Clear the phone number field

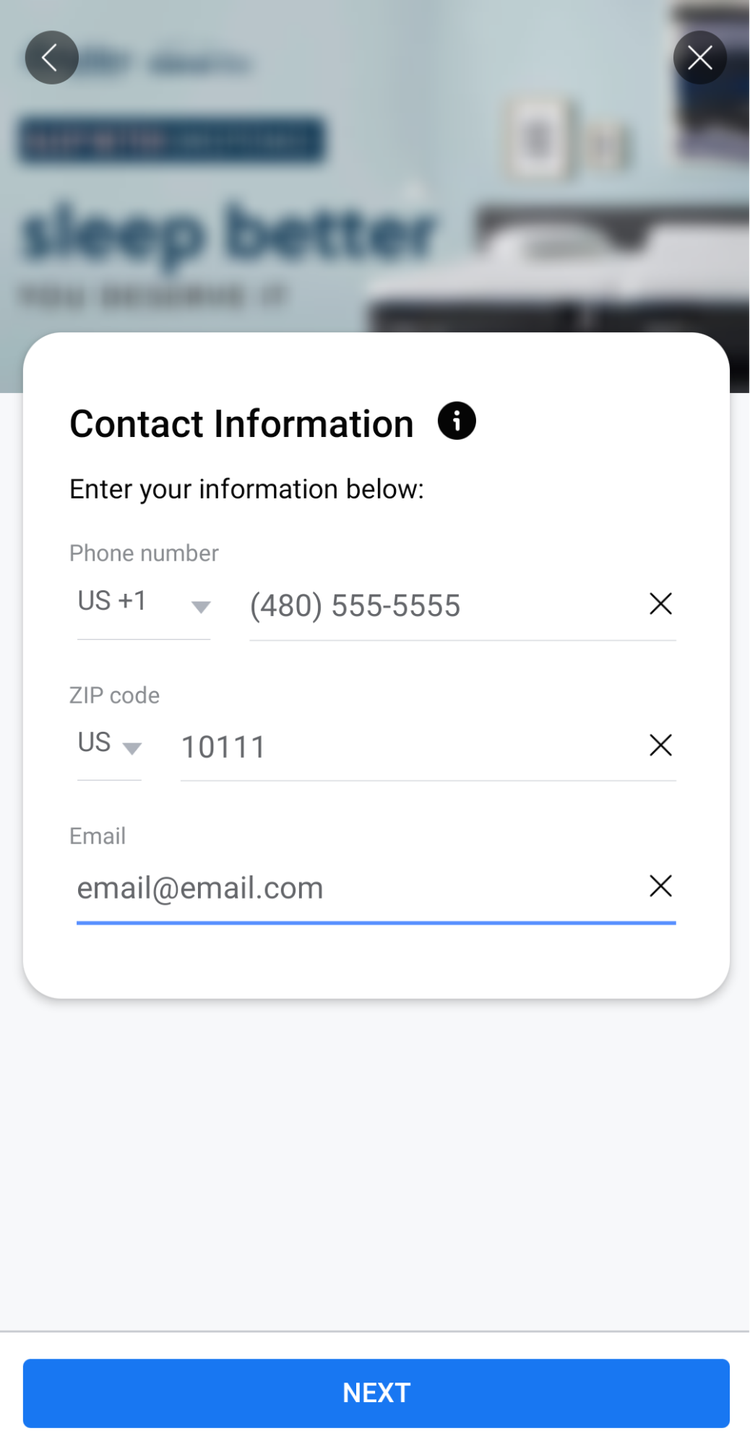(x=660, y=604)
